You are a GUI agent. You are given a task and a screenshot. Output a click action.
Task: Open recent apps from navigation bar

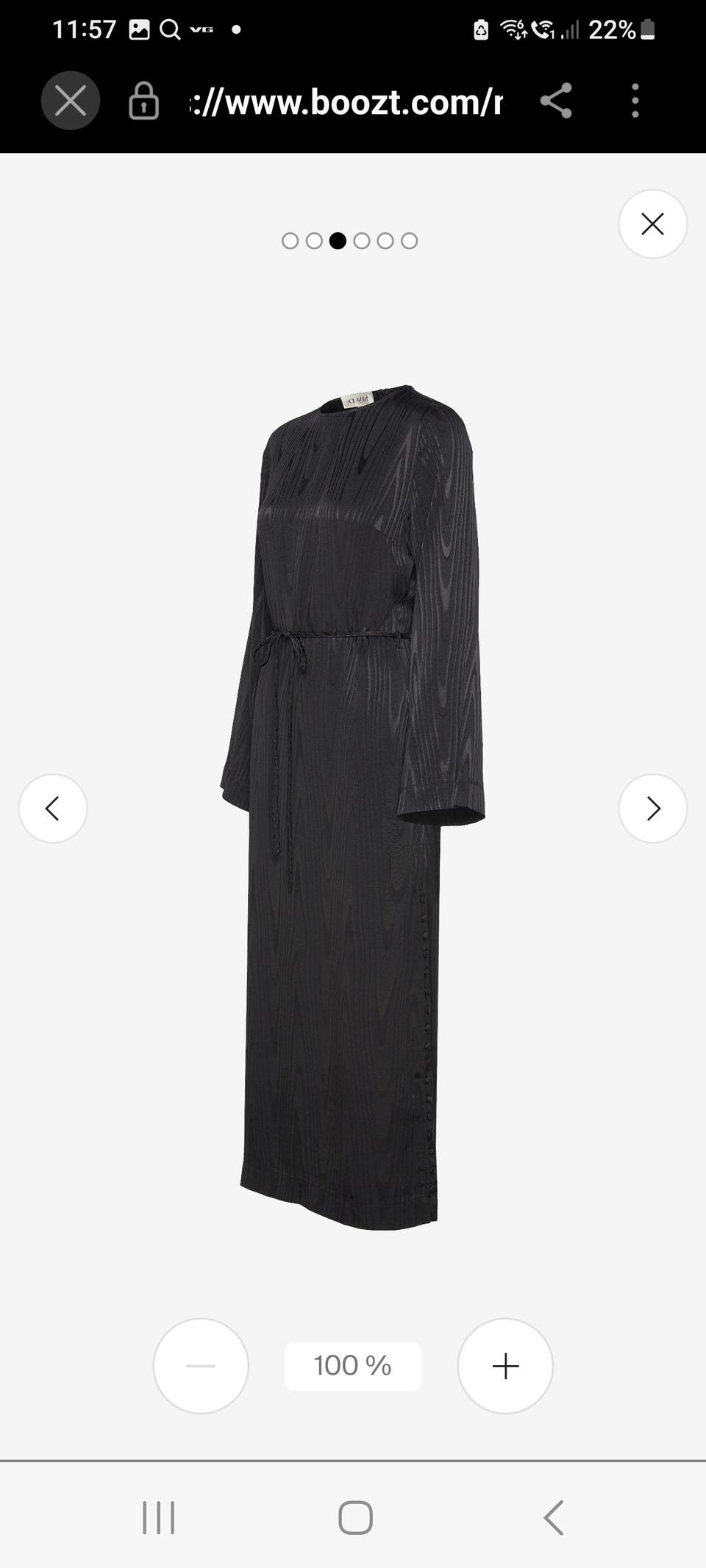[x=159, y=1517]
